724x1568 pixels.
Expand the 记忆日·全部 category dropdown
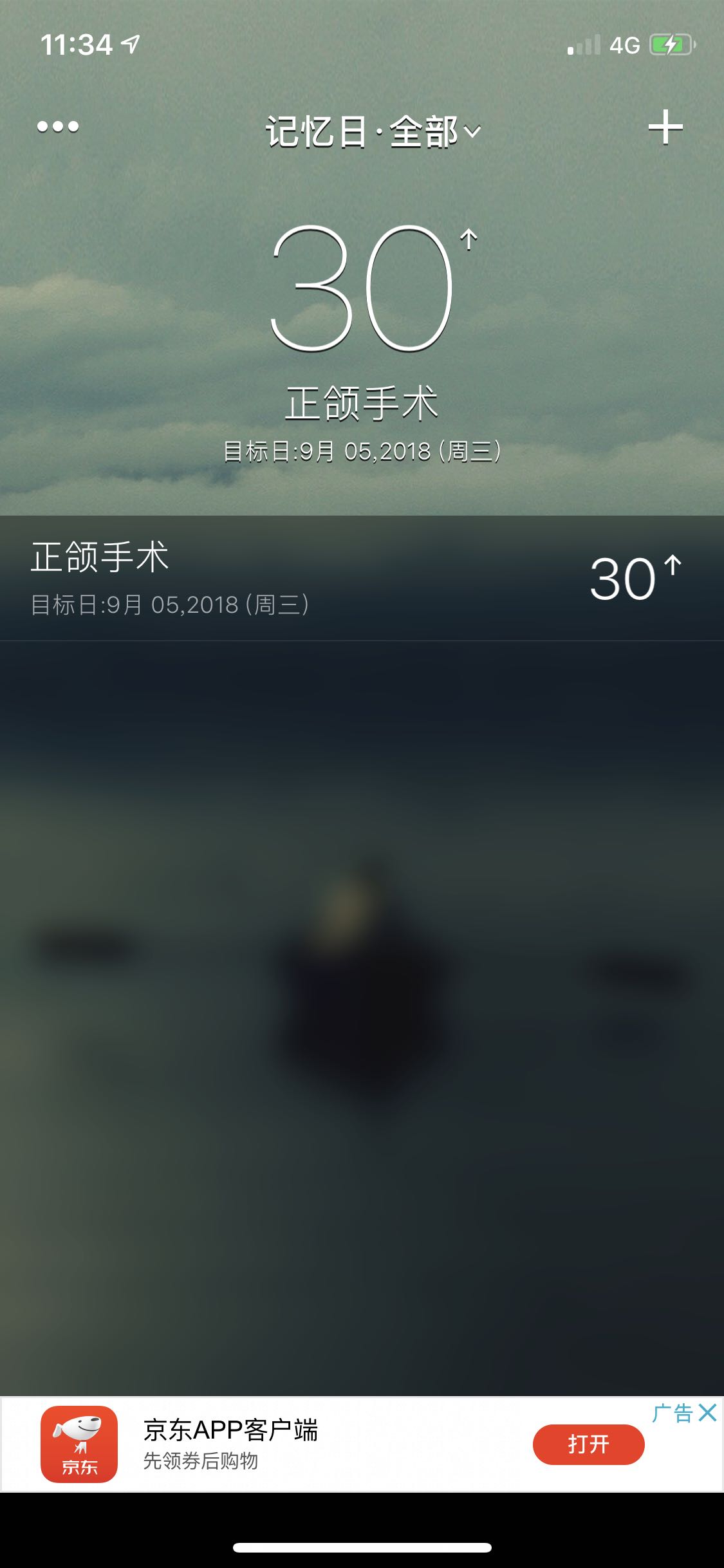pyautogui.click(x=373, y=132)
